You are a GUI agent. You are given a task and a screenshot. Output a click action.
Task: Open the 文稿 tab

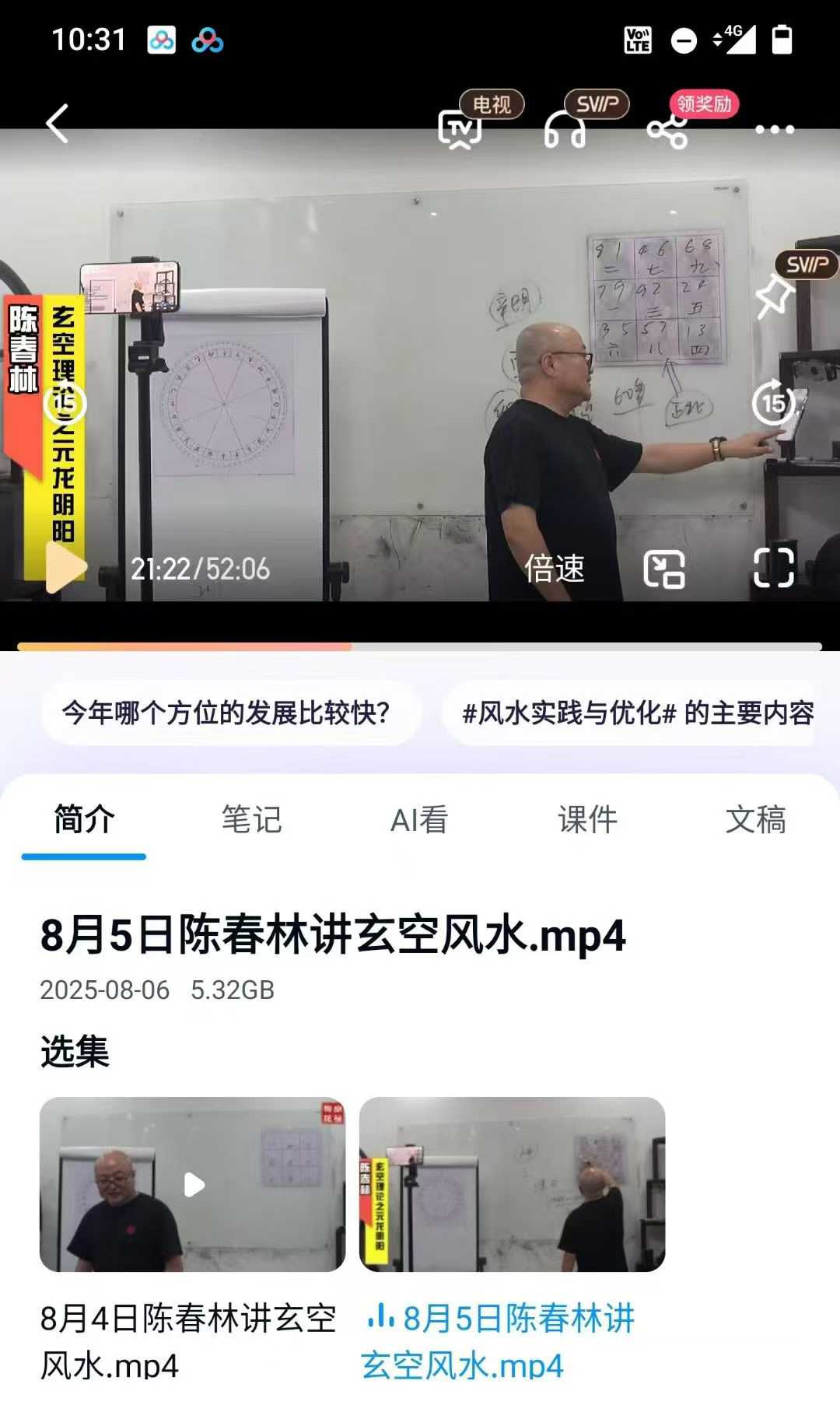[x=755, y=819]
